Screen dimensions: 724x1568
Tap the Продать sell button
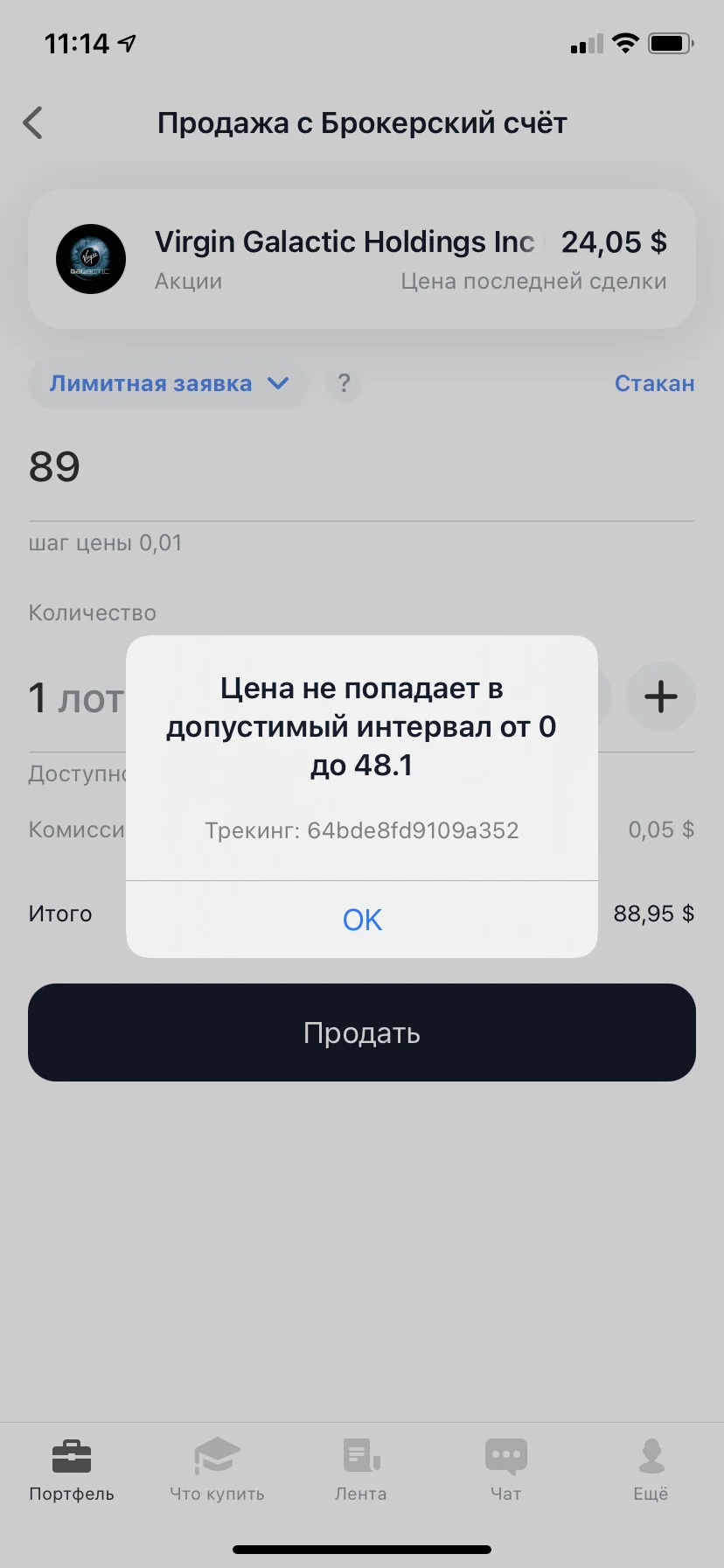point(362,1032)
